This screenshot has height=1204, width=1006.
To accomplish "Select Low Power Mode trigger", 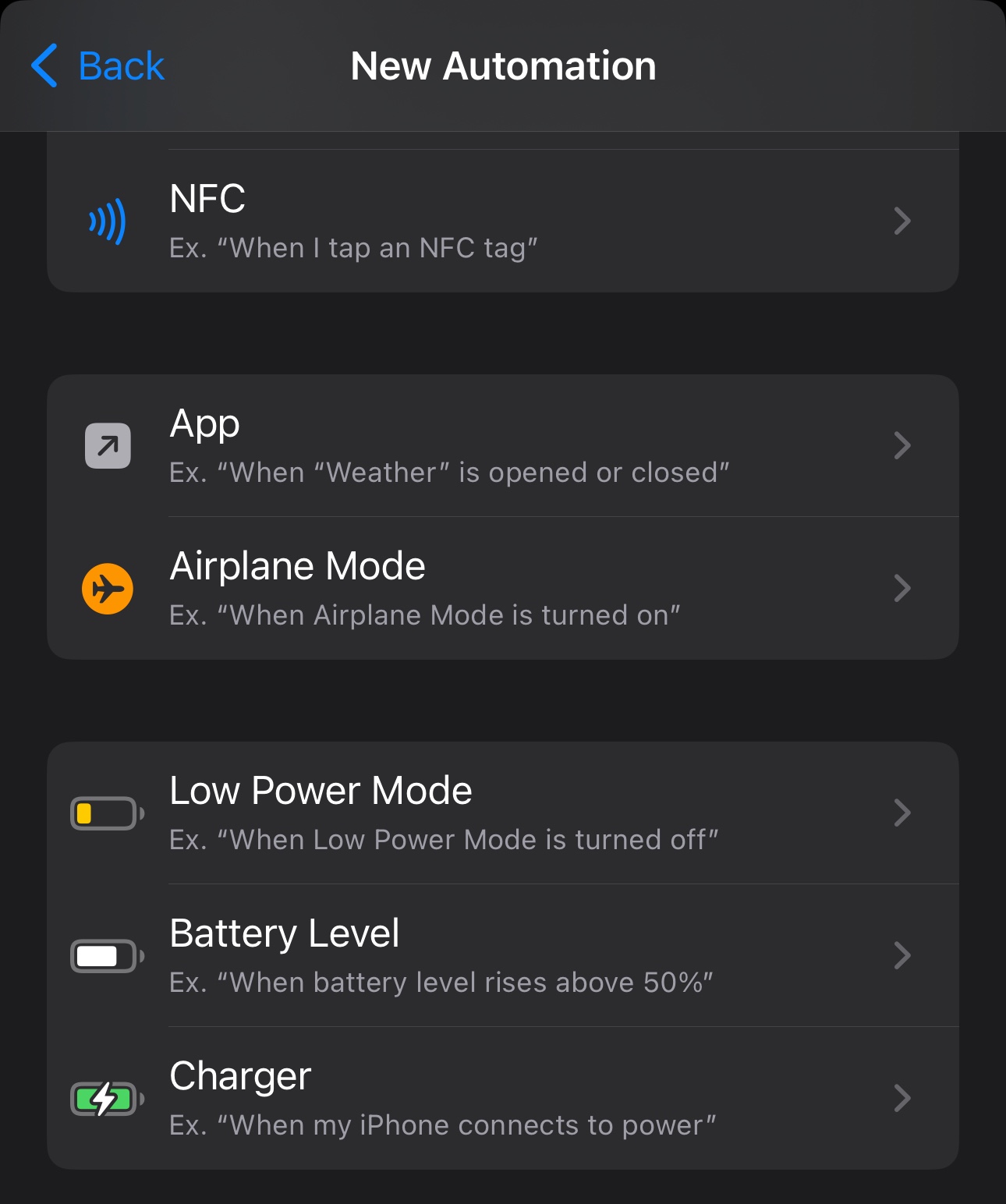I will (503, 813).
